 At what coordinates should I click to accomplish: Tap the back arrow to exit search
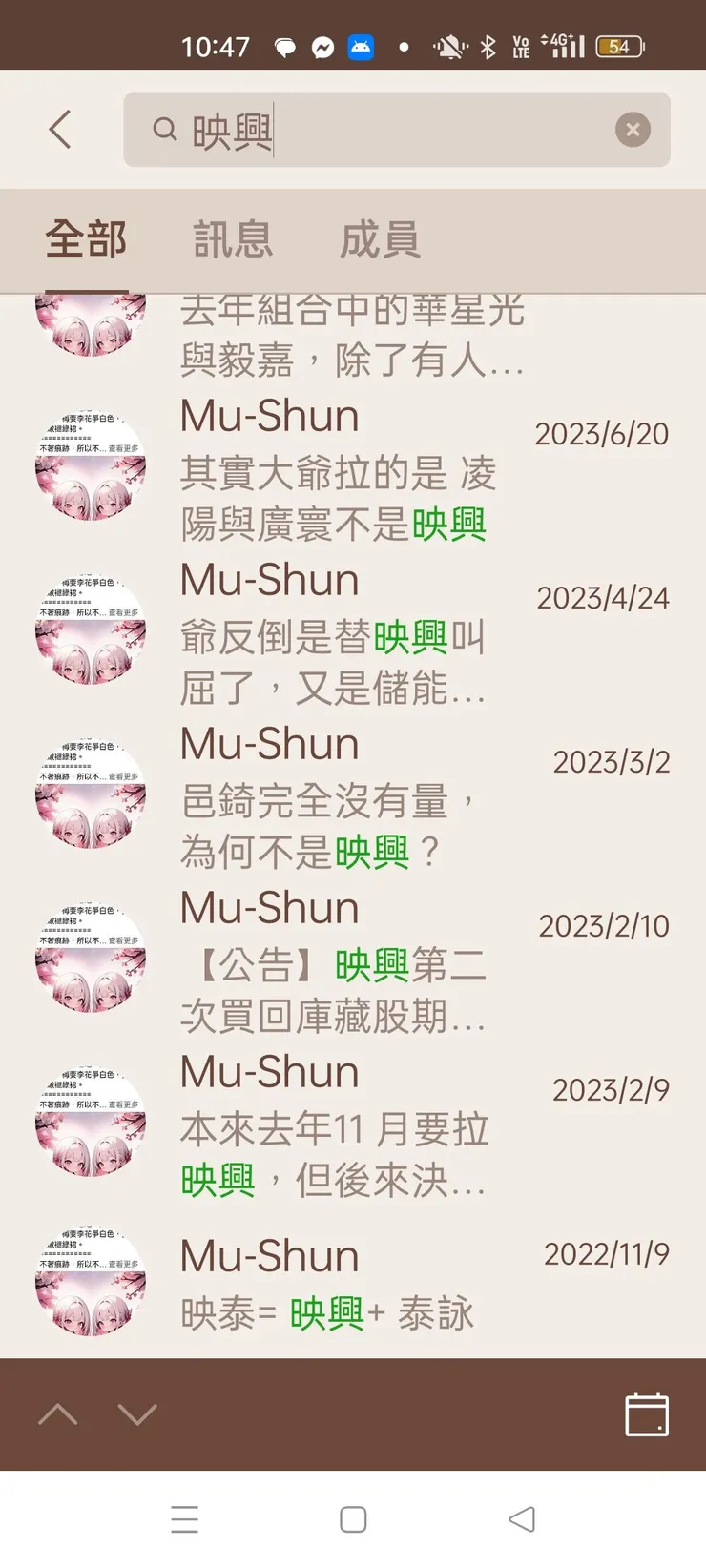(59, 130)
